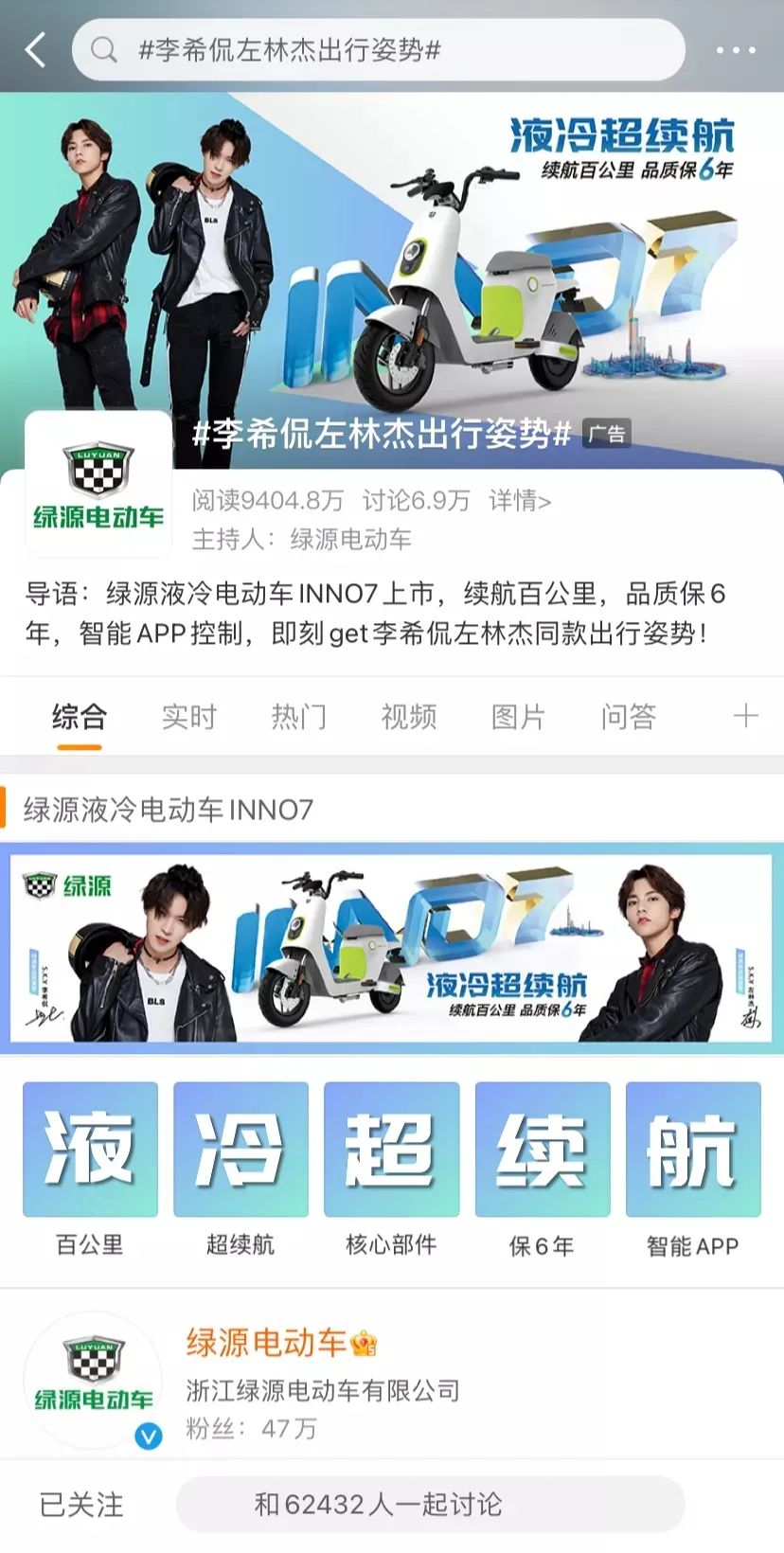784x1553 pixels.
Task: Switch to the 视频 tab
Action: click(408, 717)
